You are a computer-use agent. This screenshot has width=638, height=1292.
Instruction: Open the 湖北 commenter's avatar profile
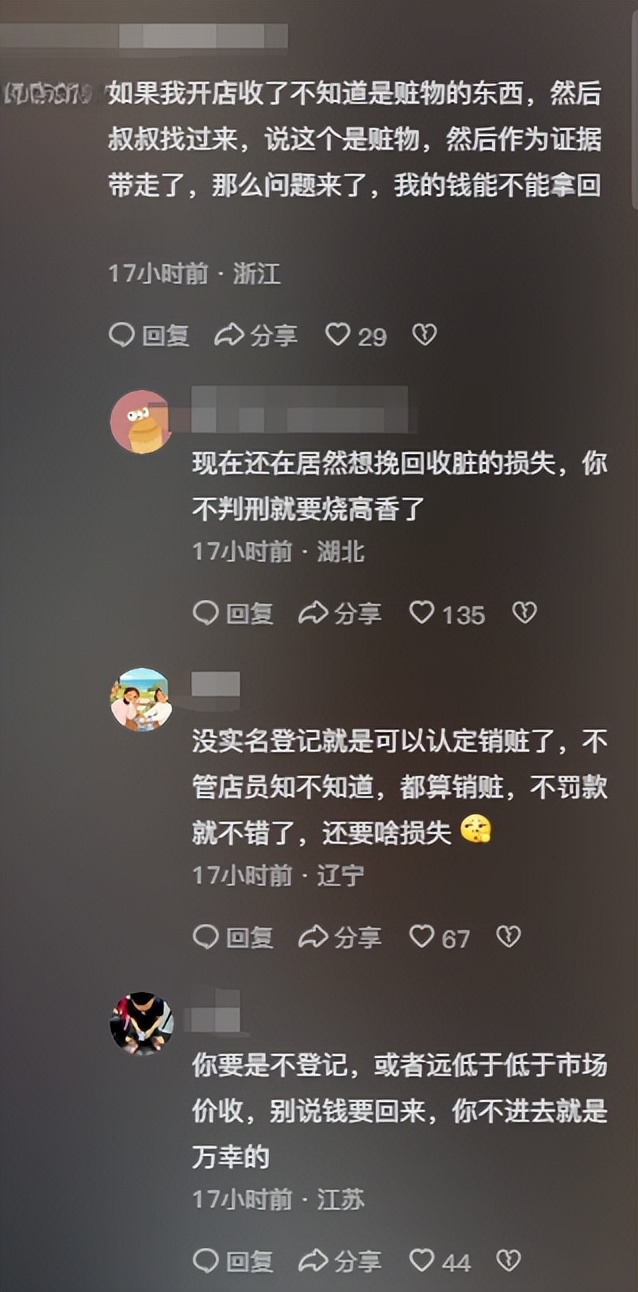pos(141,422)
